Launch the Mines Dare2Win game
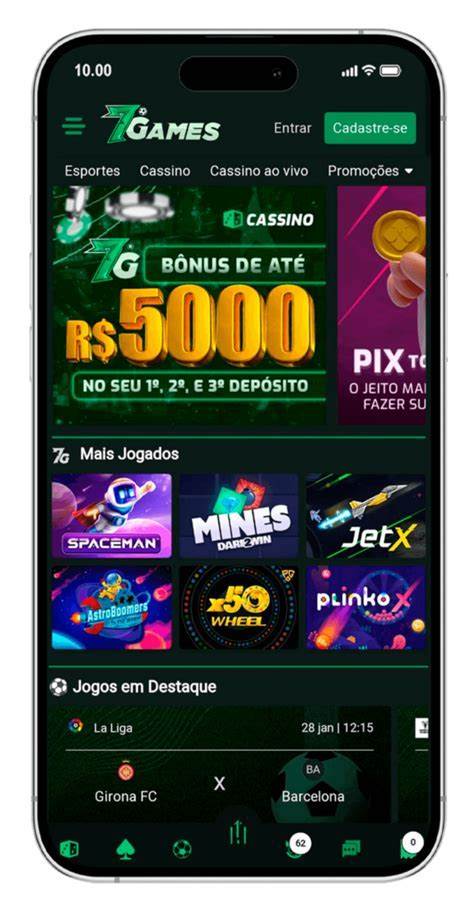474x912 pixels. pyautogui.click(x=239, y=516)
